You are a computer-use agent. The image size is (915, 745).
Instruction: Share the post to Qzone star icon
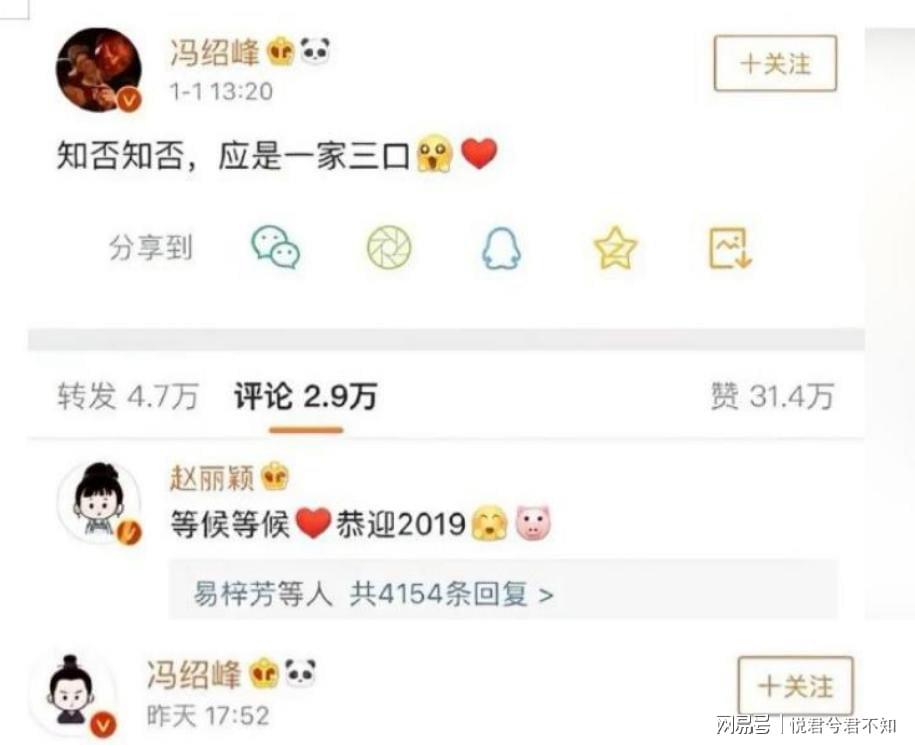(x=615, y=248)
